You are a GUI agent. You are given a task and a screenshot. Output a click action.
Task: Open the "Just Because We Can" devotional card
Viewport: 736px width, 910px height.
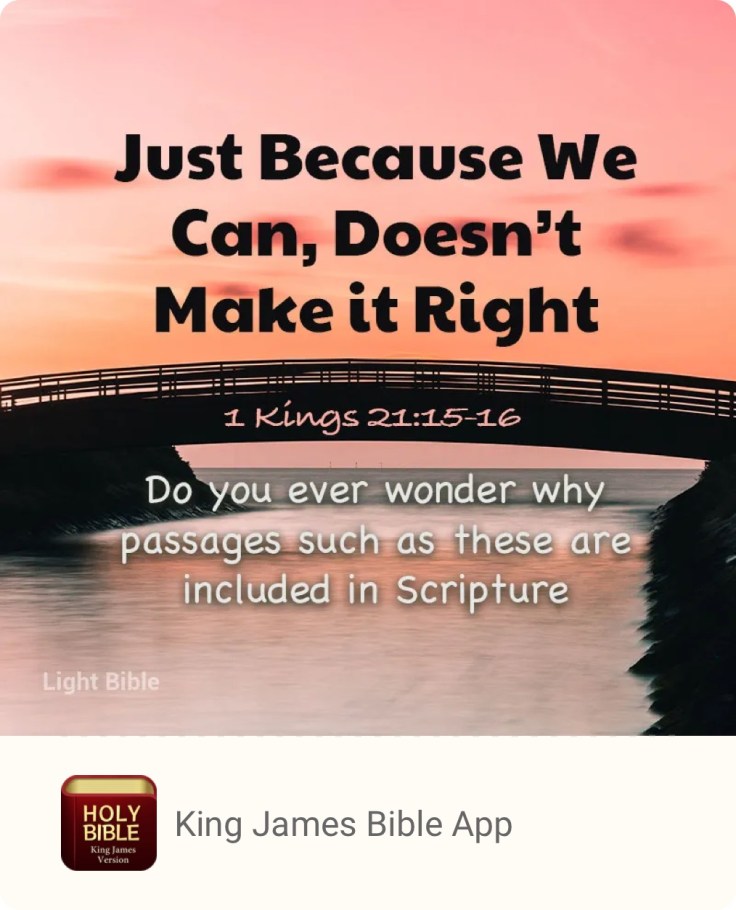click(368, 368)
